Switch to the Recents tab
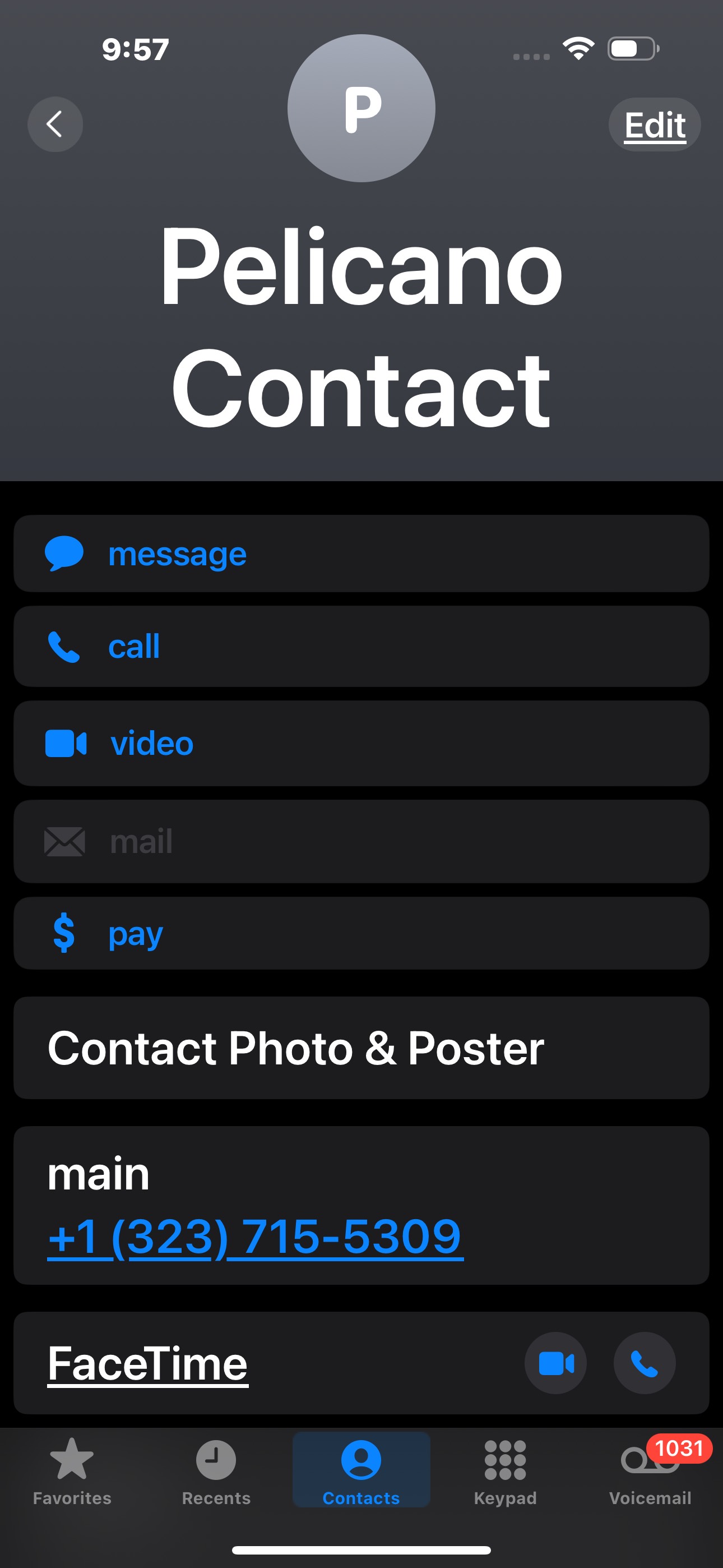 coord(216,1470)
